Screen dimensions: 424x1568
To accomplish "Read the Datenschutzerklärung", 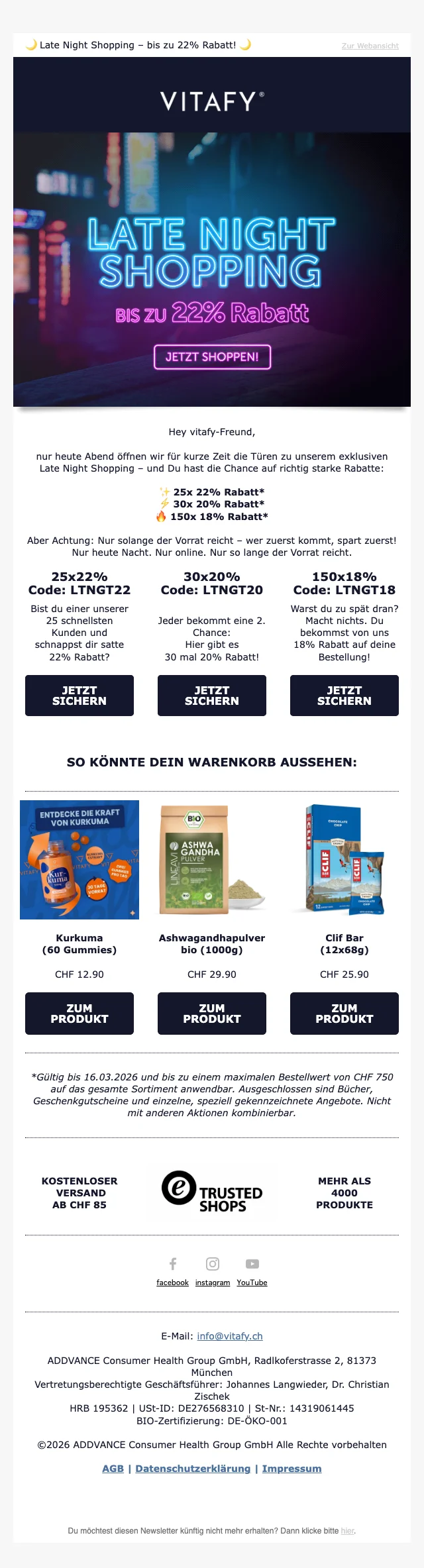I will pyautogui.click(x=193, y=1469).
